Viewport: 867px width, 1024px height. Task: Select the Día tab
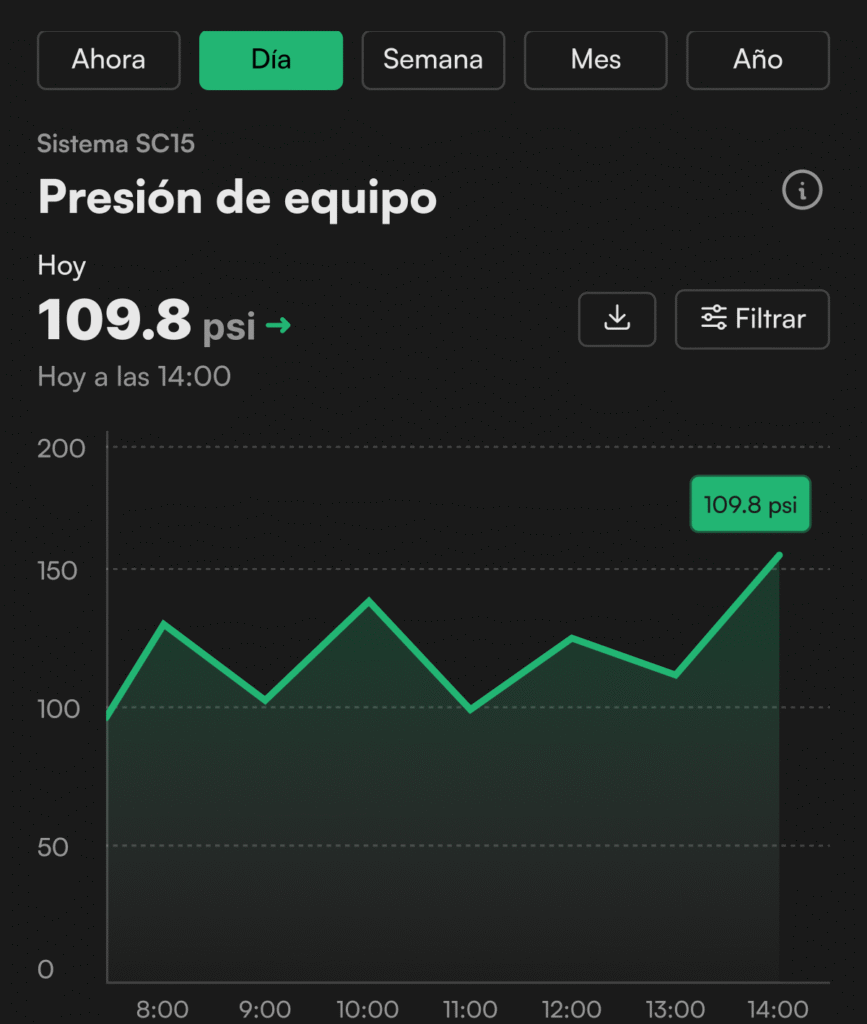click(x=271, y=60)
